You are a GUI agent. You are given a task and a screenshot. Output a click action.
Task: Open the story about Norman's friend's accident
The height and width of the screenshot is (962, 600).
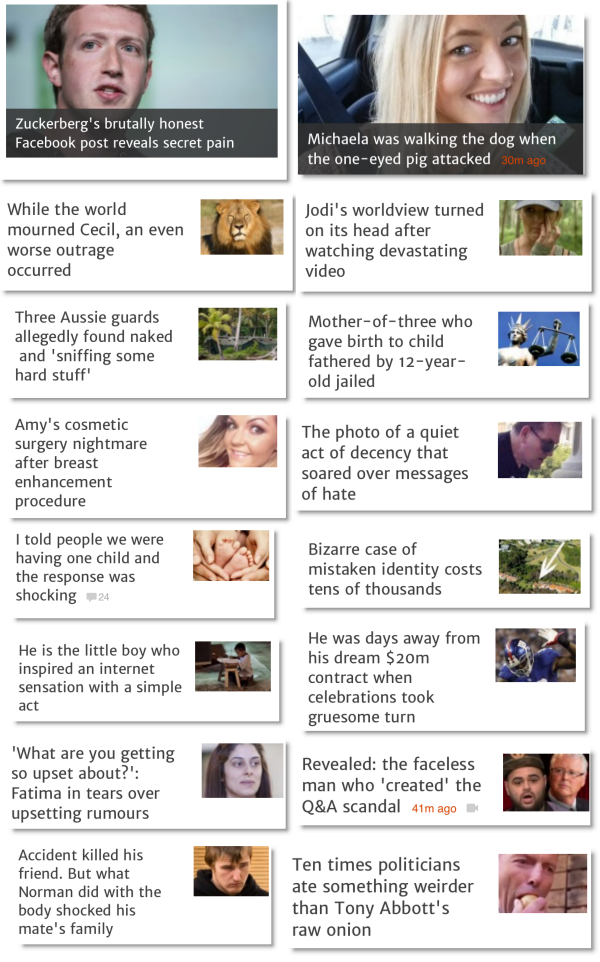90,892
